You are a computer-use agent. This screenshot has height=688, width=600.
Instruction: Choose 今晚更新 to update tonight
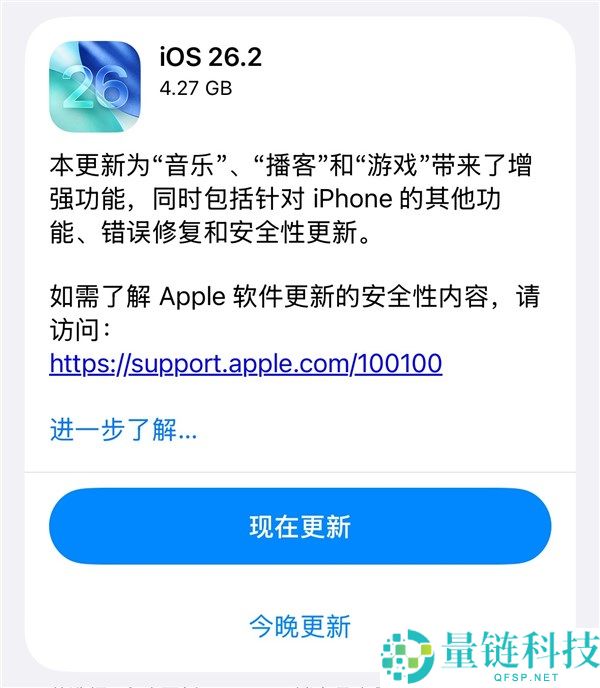[x=300, y=626]
